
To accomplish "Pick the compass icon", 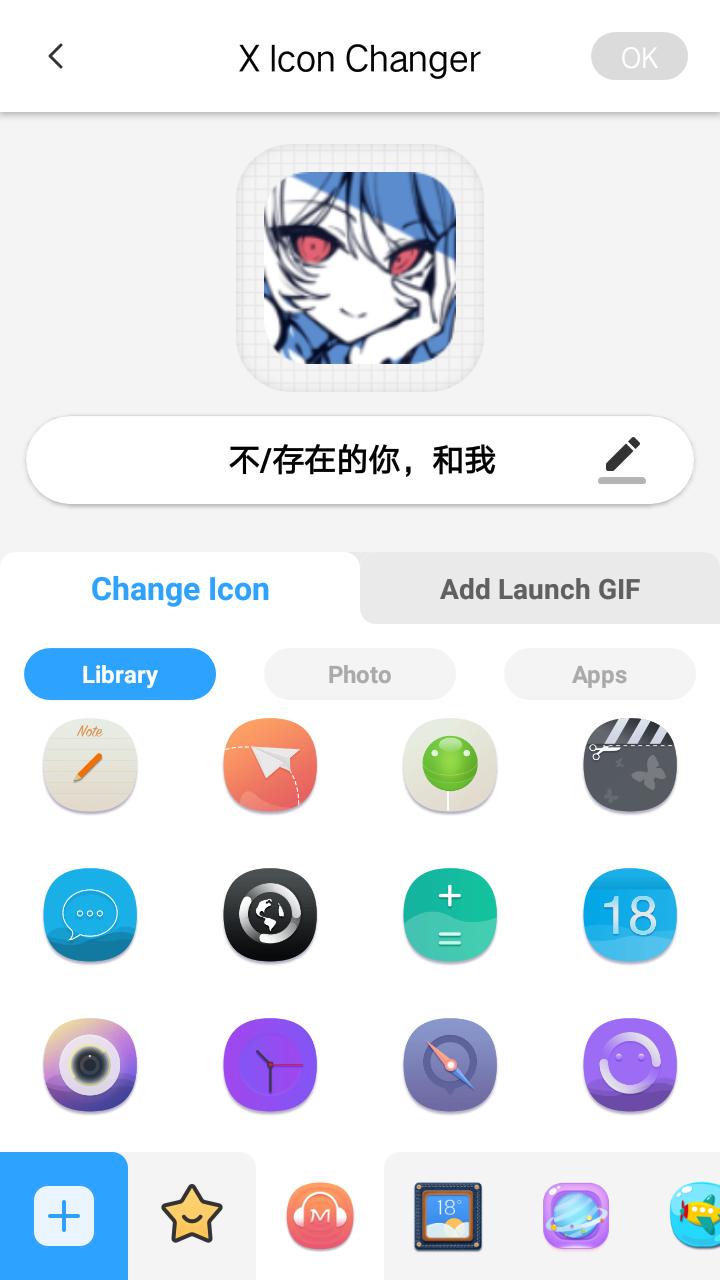I will [x=450, y=1065].
